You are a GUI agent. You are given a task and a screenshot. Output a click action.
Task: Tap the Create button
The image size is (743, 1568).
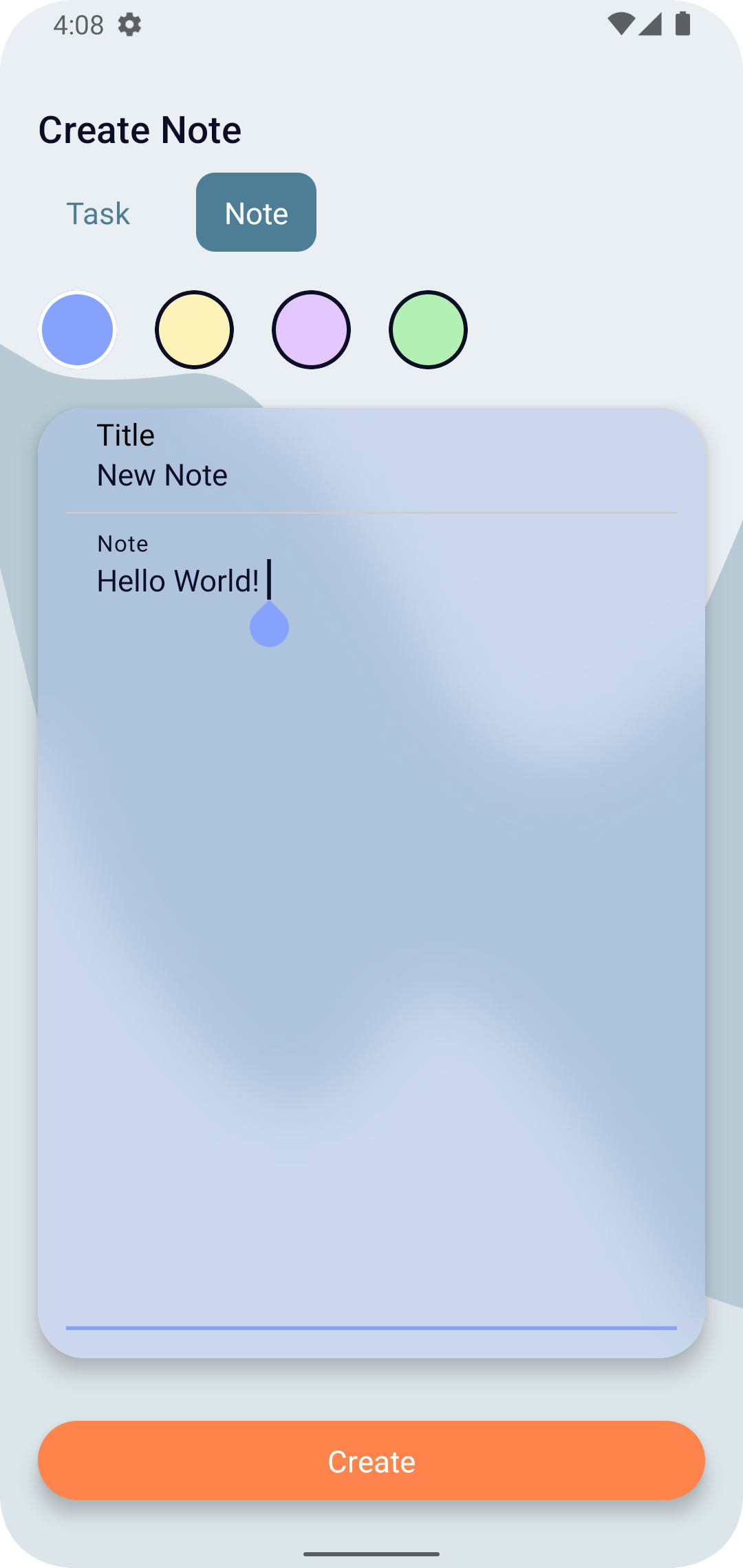click(x=371, y=1461)
